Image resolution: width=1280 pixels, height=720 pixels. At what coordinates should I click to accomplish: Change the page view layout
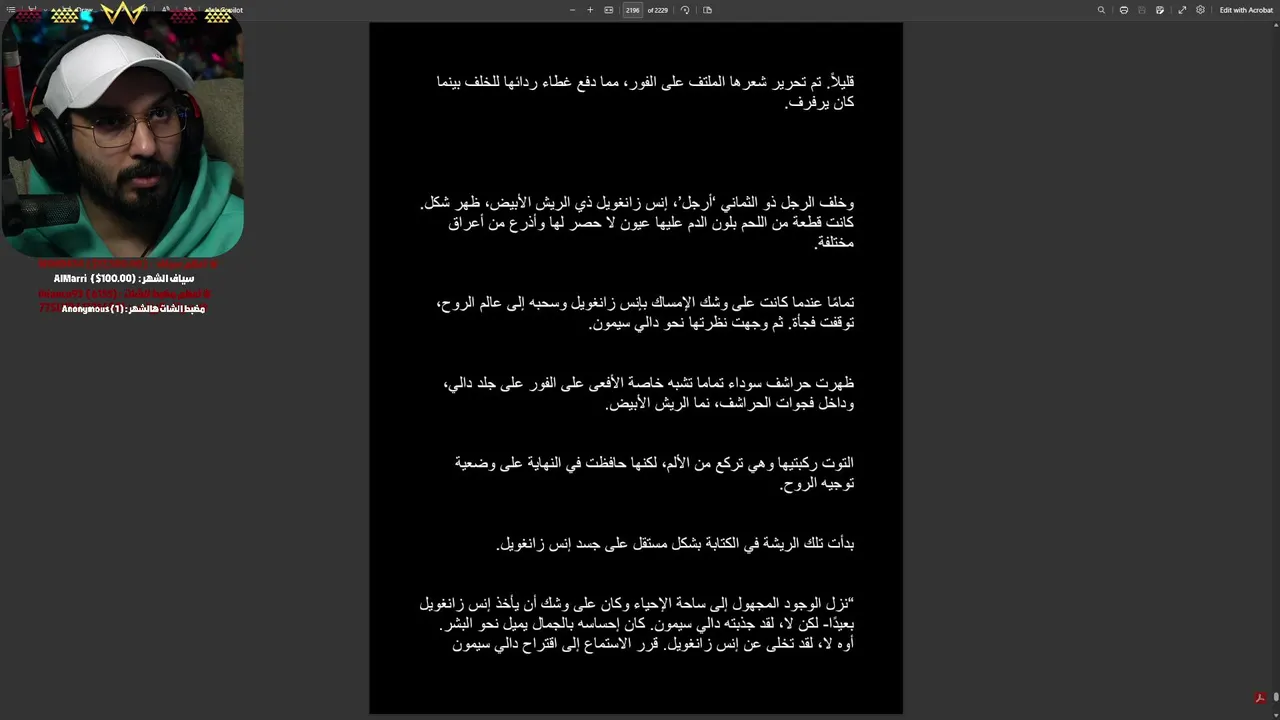pyautogui.click(x=707, y=10)
